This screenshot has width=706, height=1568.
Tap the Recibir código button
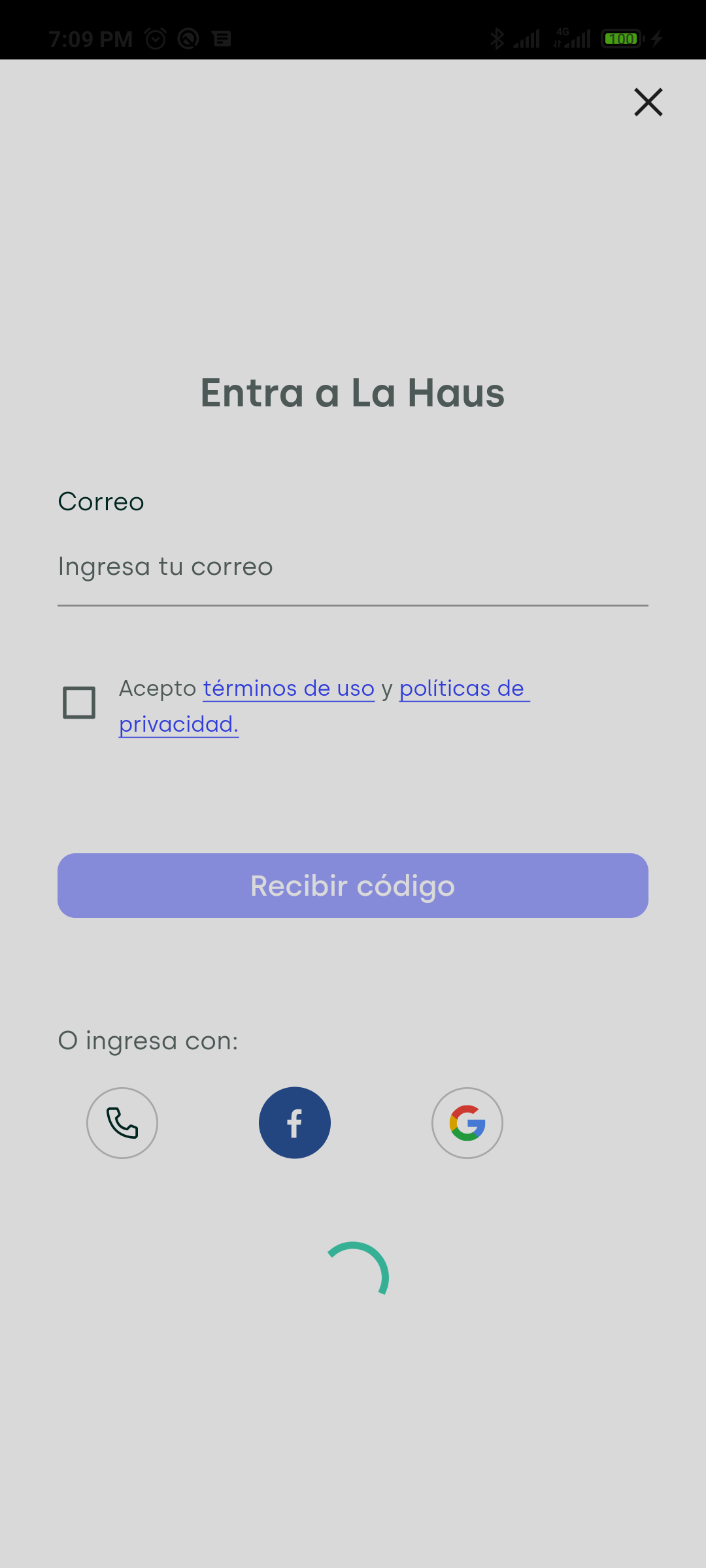click(x=353, y=885)
